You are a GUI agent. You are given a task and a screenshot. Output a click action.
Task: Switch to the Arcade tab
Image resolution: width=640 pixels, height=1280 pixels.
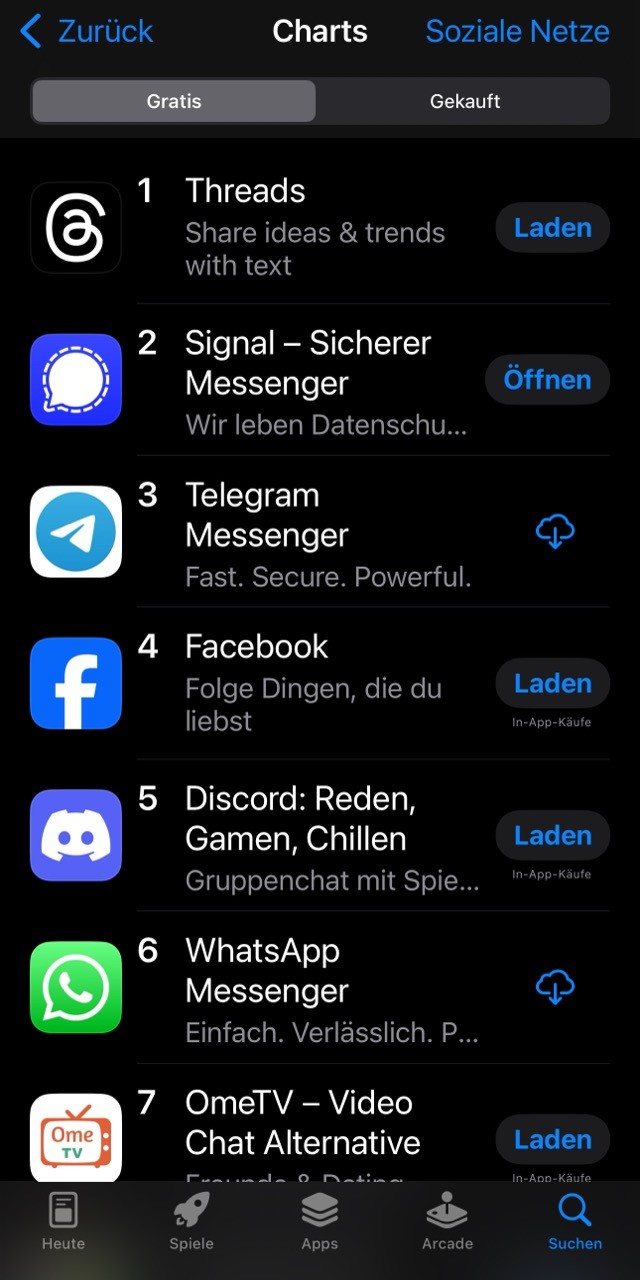pyautogui.click(x=447, y=1222)
